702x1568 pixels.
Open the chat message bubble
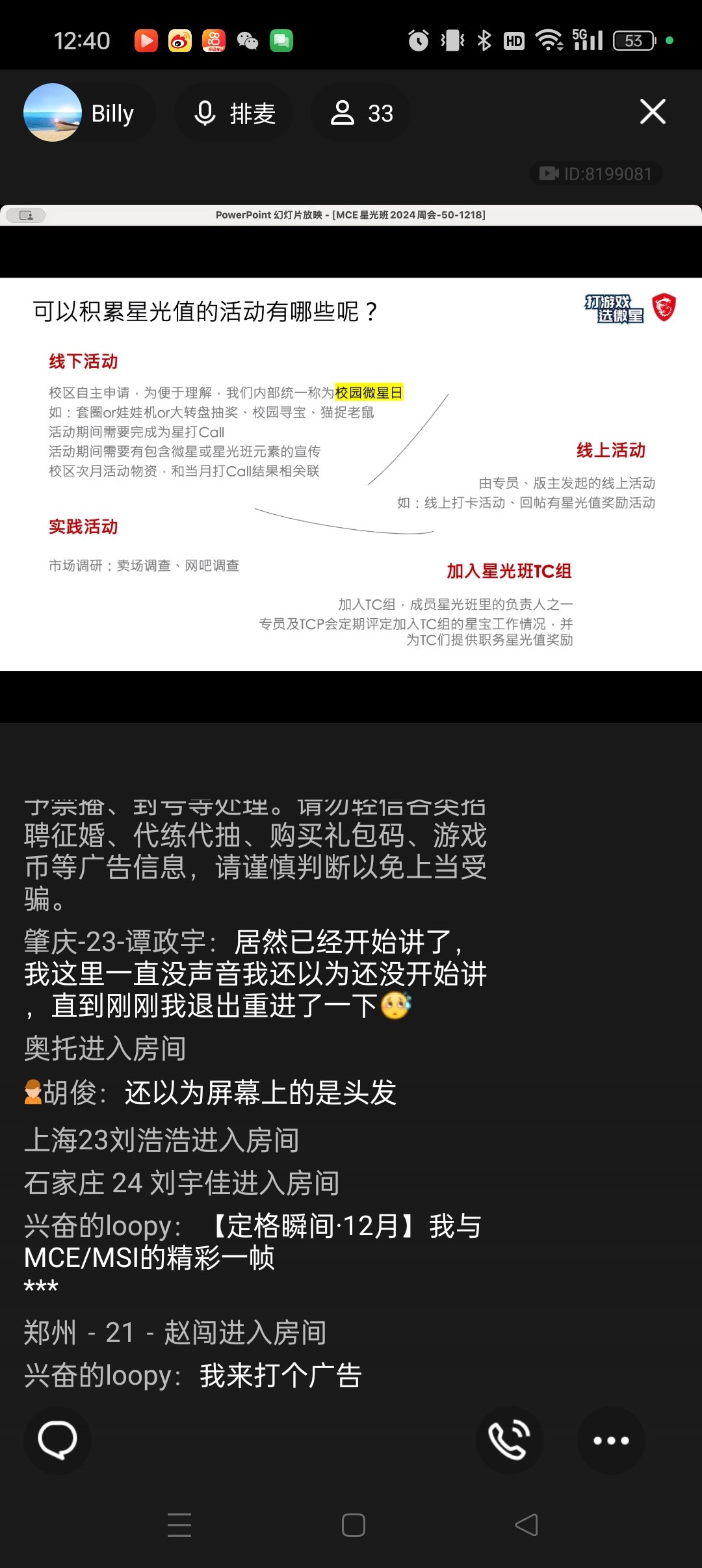(x=57, y=1440)
